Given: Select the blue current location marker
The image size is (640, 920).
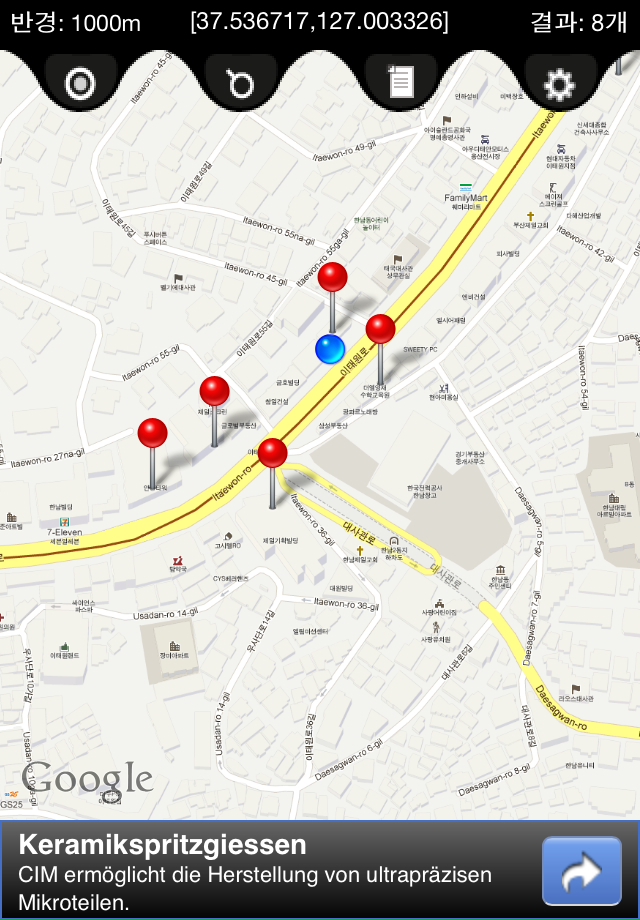Looking at the screenshot, I should click(330, 349).
